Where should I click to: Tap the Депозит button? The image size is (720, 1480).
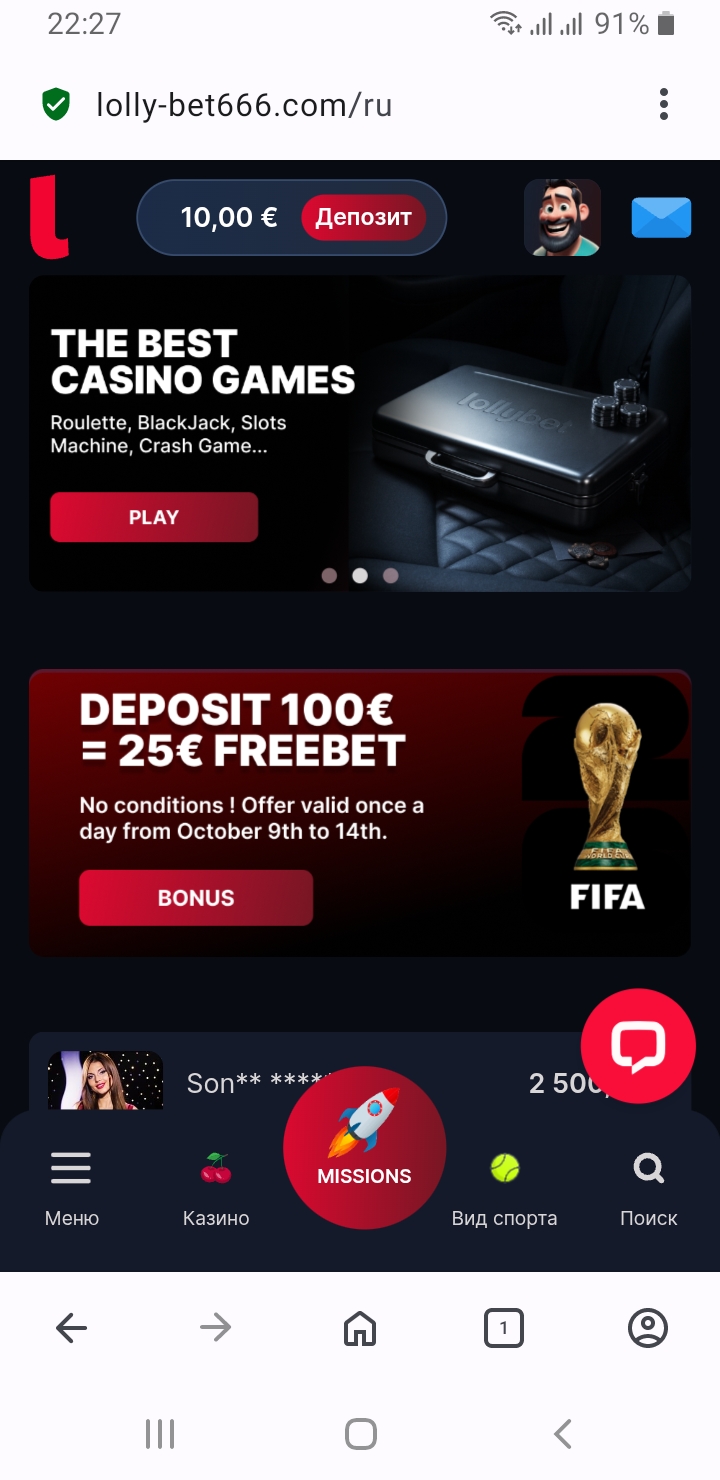click(x=363, y=218)
